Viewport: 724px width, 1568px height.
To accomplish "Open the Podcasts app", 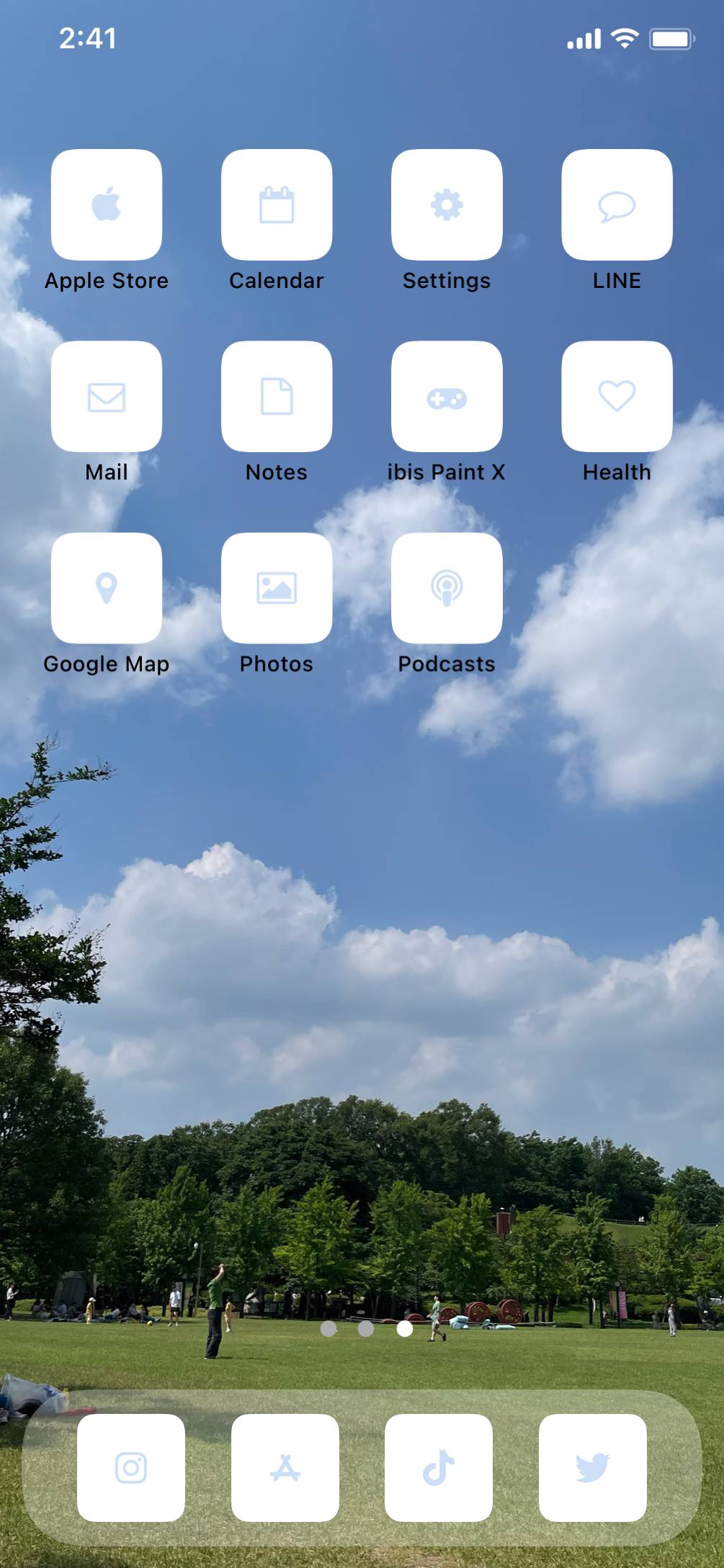I will click(447, 588).
